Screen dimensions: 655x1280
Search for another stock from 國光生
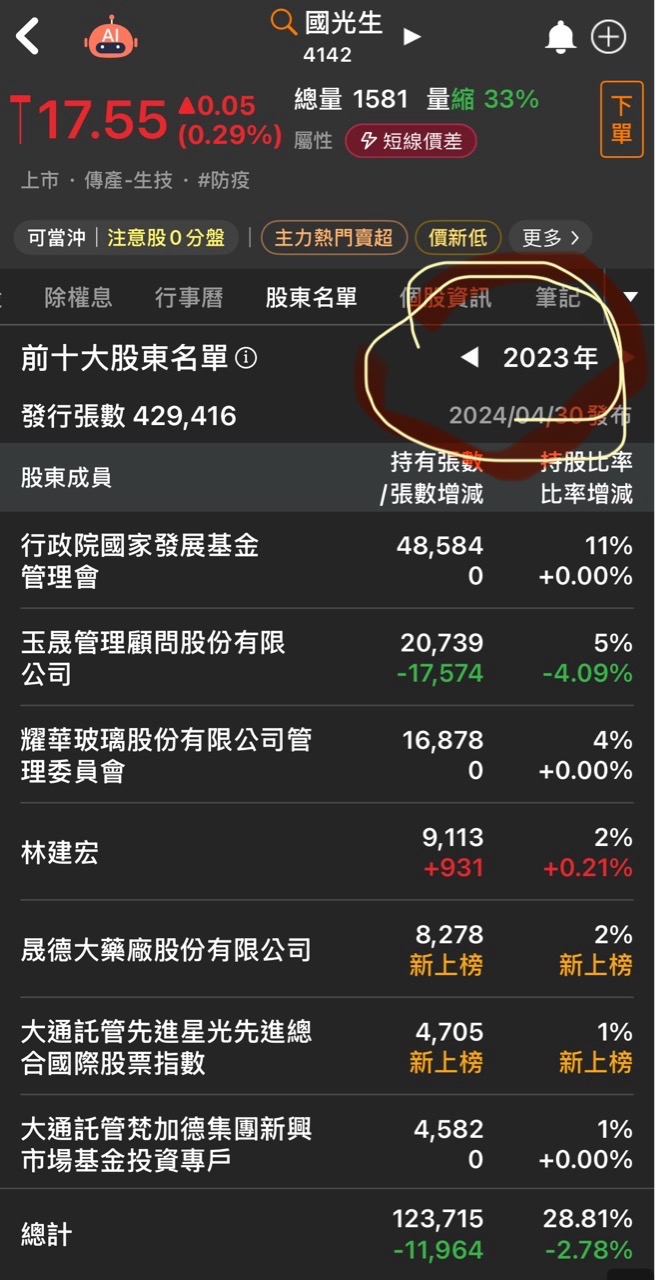tap(284, 22)
